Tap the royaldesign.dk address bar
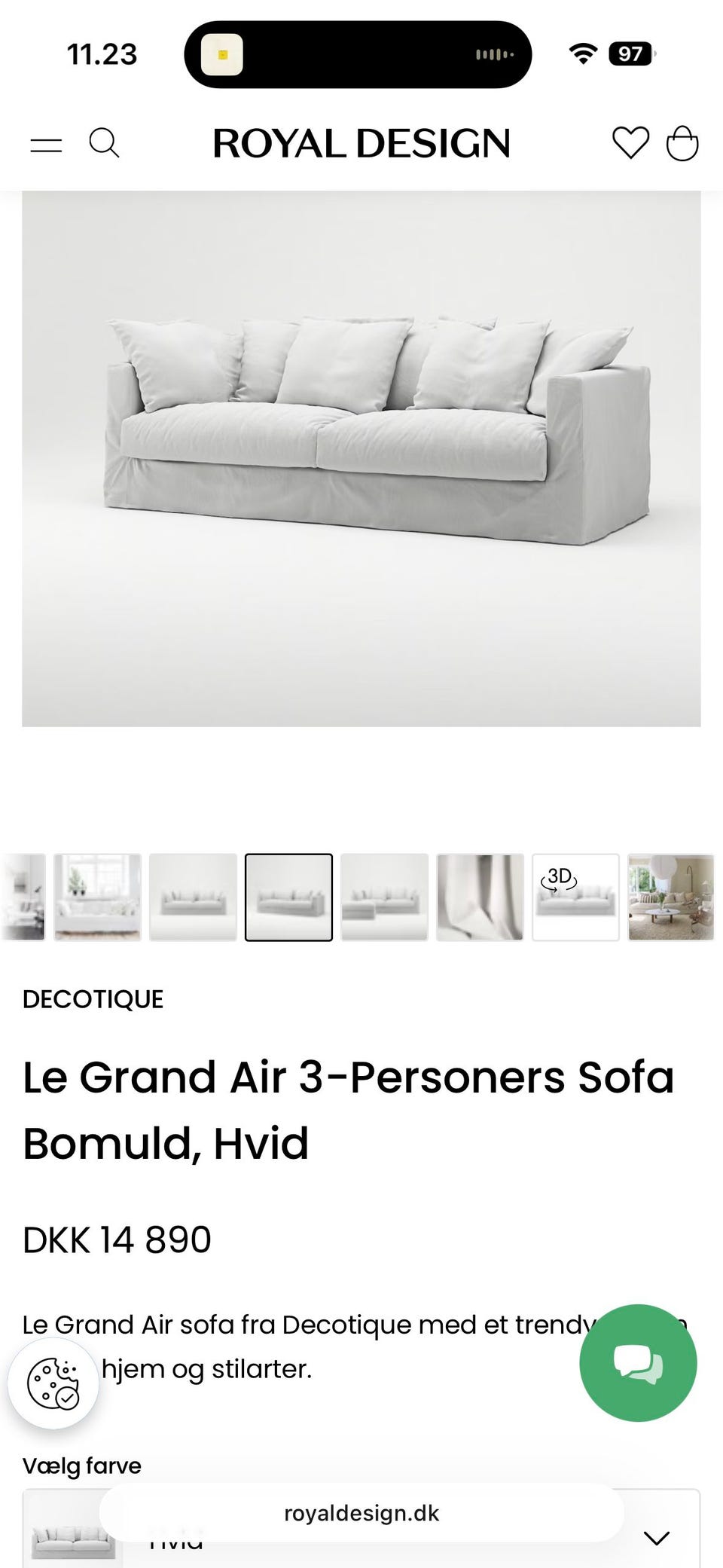 (x=361, y=1513)
